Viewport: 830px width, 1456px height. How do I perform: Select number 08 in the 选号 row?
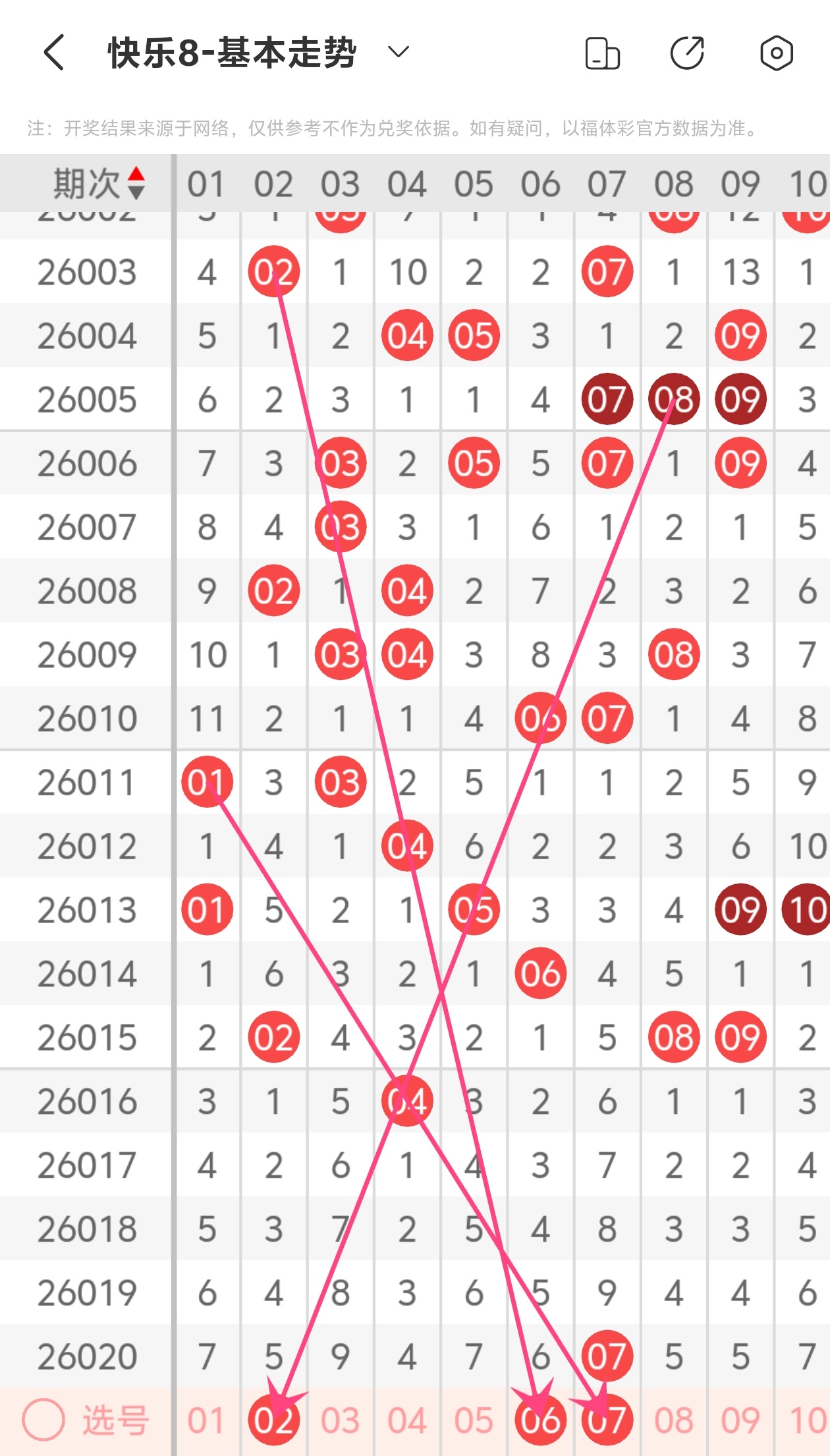[x=673, y=1420]
